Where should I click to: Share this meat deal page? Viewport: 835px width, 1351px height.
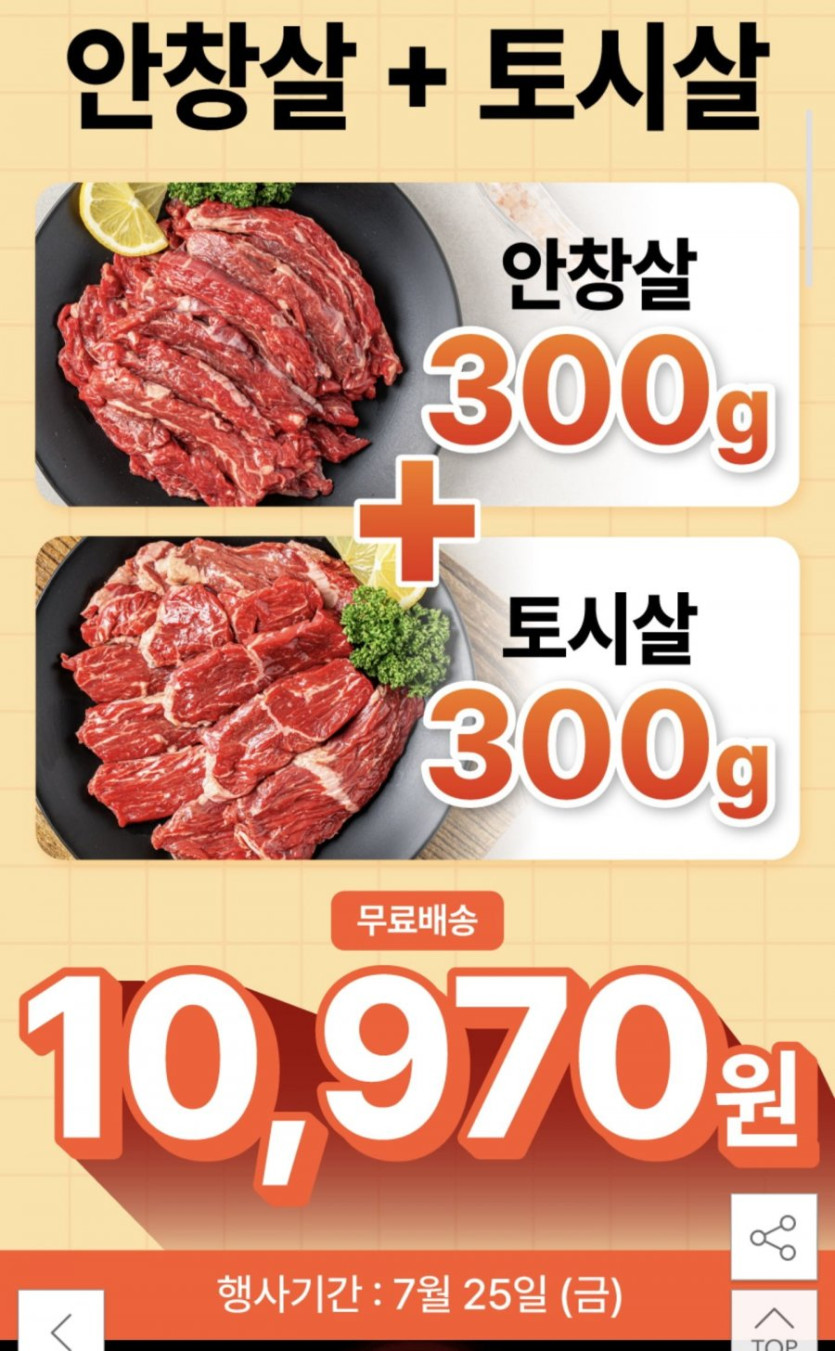(x=773, y=1237)
